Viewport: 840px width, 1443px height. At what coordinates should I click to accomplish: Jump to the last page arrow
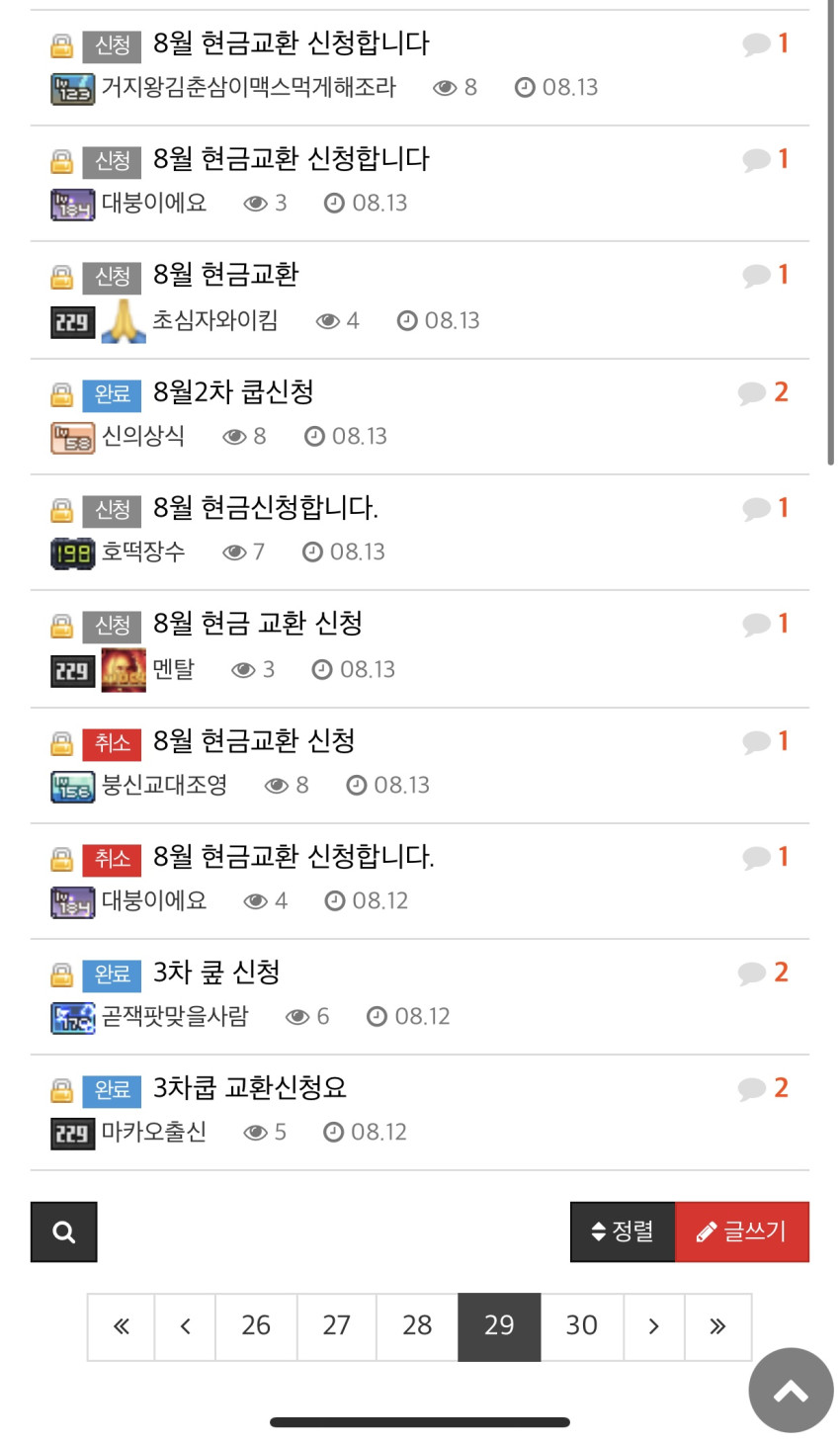(718, 1326)
